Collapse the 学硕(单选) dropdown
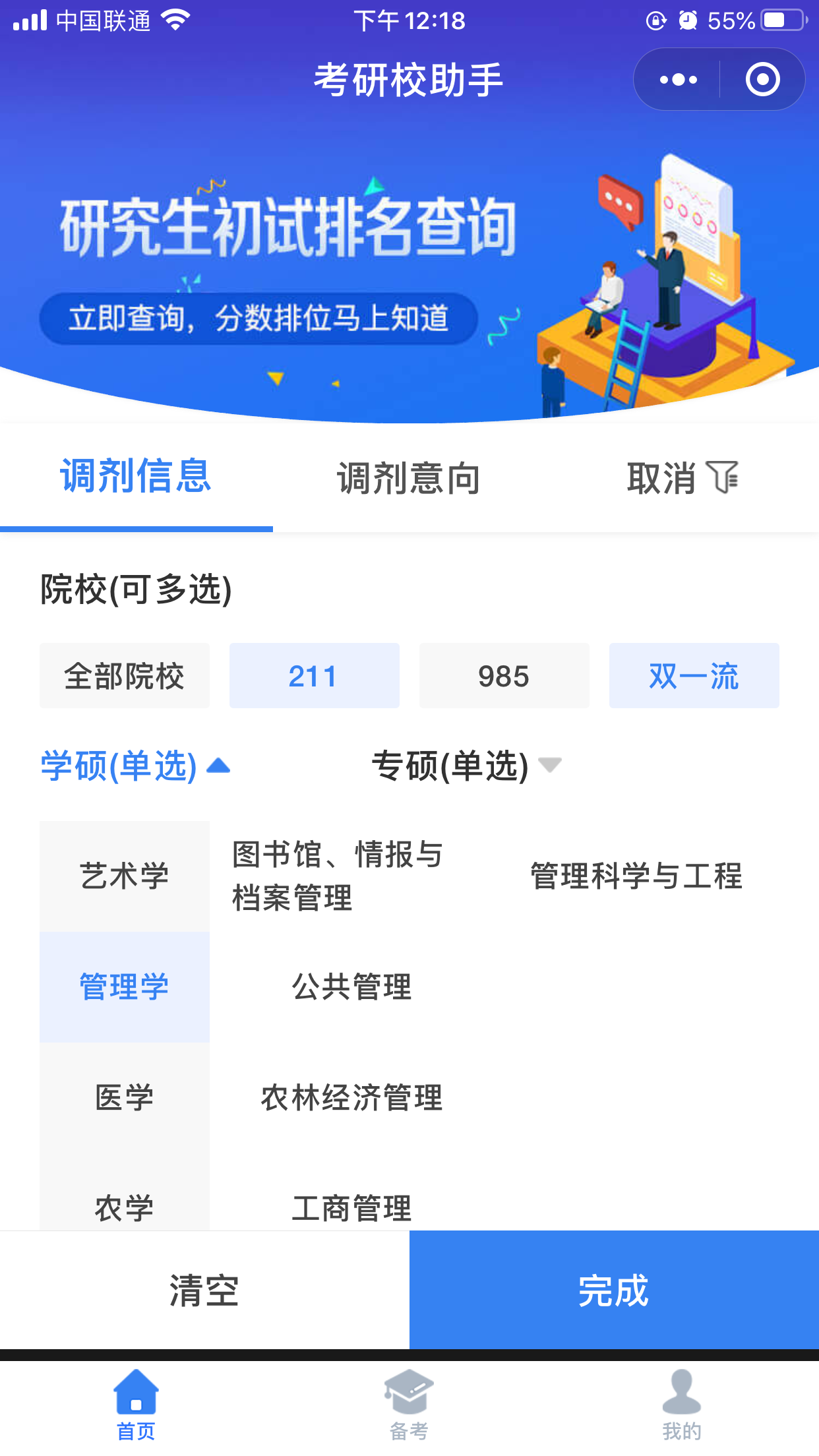The width and height of the screenshot is (819, 1456). tap(135, 766)
